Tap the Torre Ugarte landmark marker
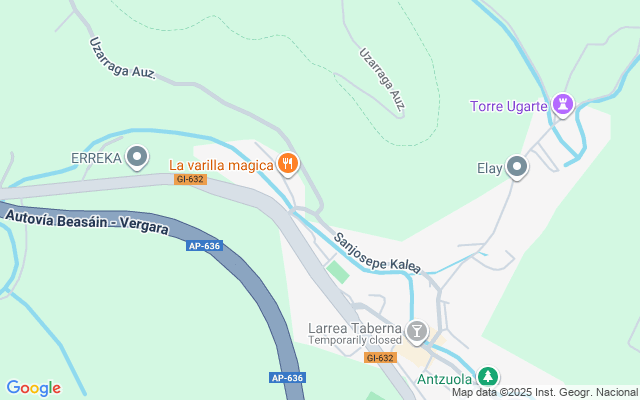Viewport: 640px width, 400px height. click(x=564, y=105)
